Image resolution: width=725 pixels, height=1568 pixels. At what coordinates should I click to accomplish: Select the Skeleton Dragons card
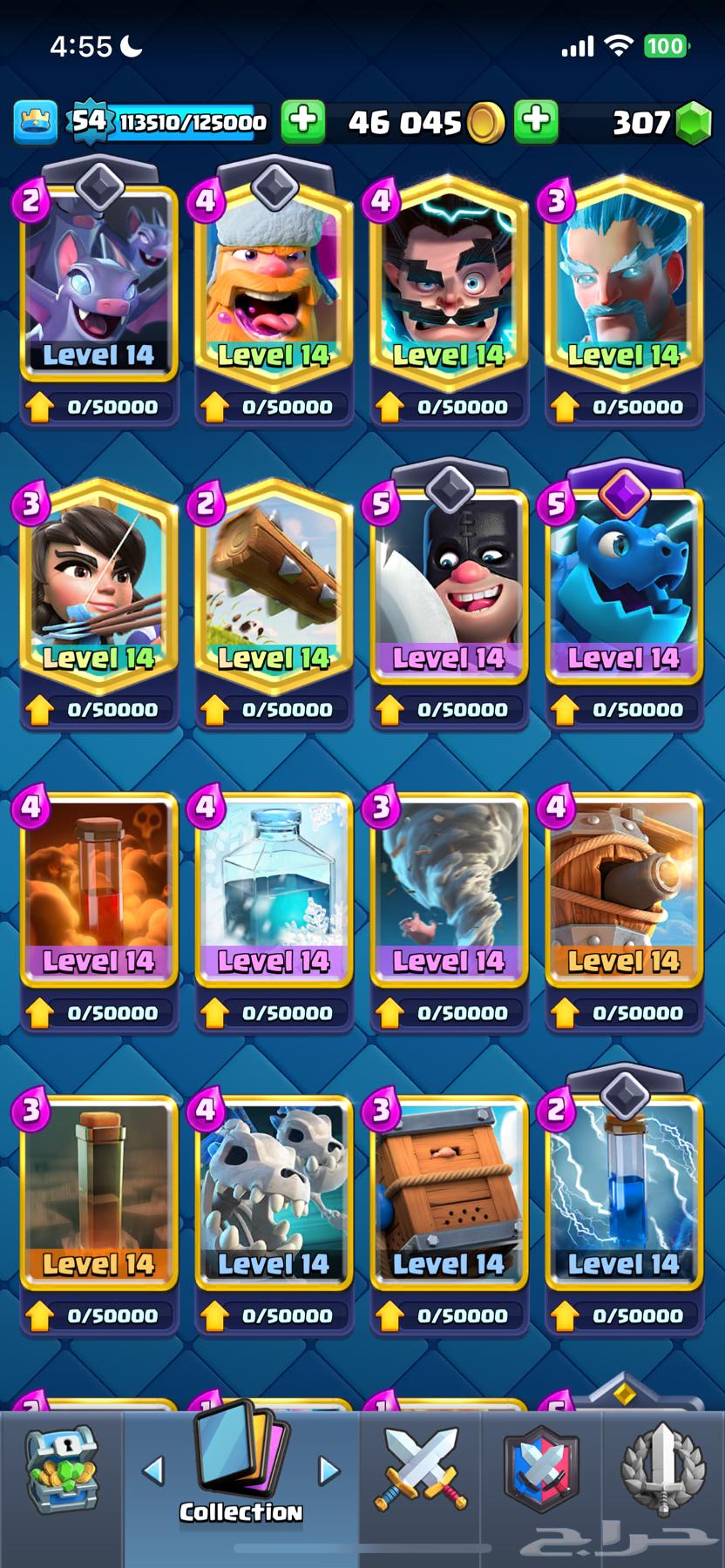(x=274, y=1192)
